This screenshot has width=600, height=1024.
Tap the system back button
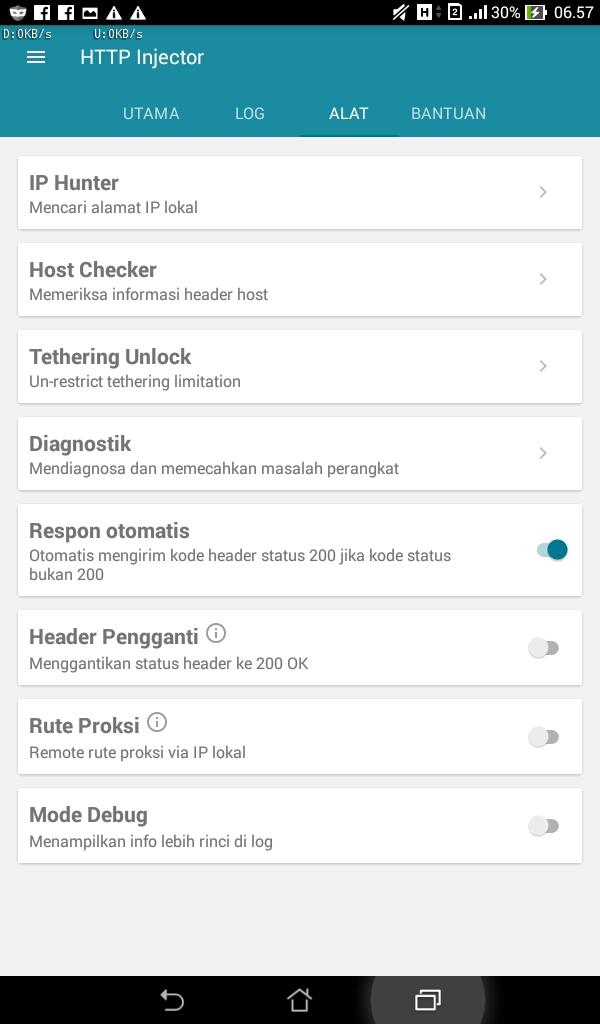[x=172, y=1000]
